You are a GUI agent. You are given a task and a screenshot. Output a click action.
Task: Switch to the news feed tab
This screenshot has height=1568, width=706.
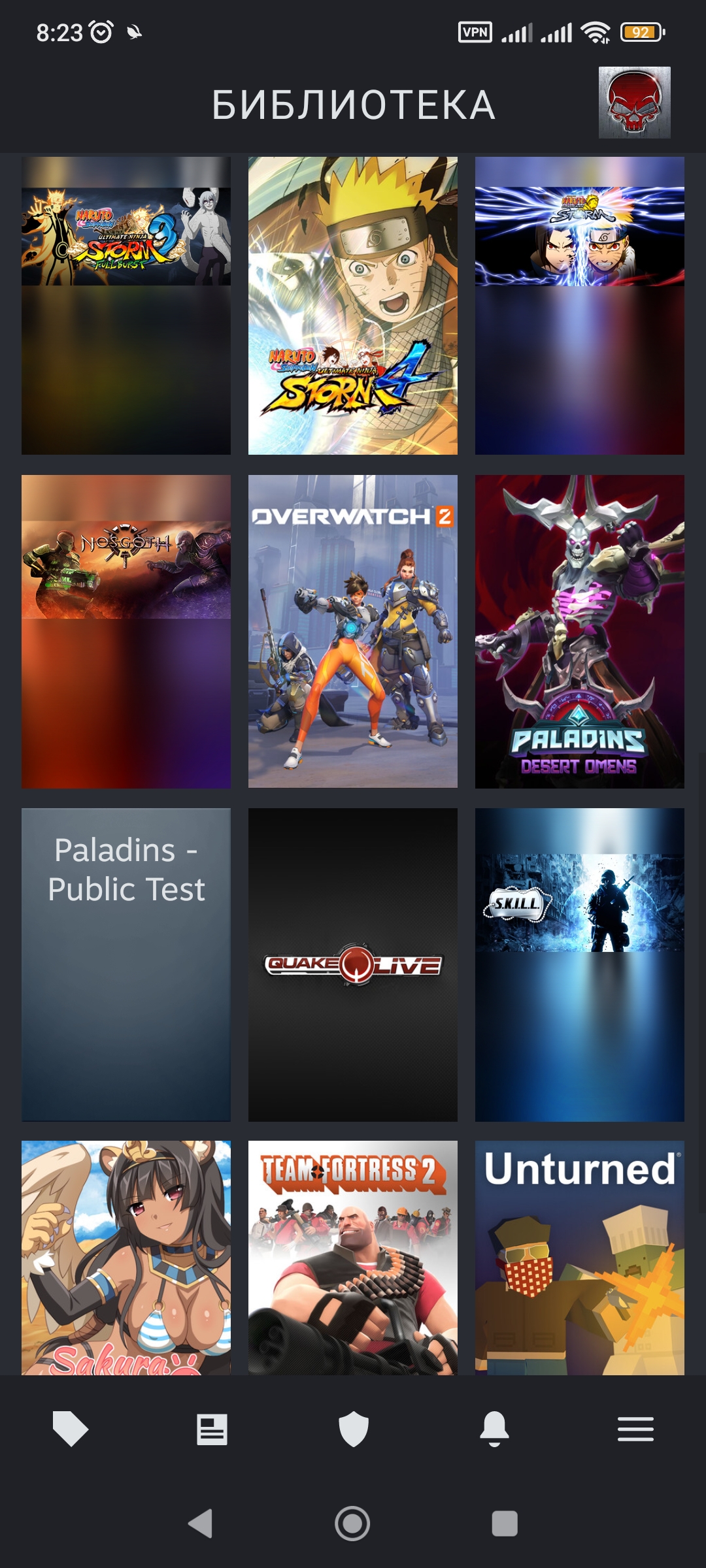(x=212, y=1429)
